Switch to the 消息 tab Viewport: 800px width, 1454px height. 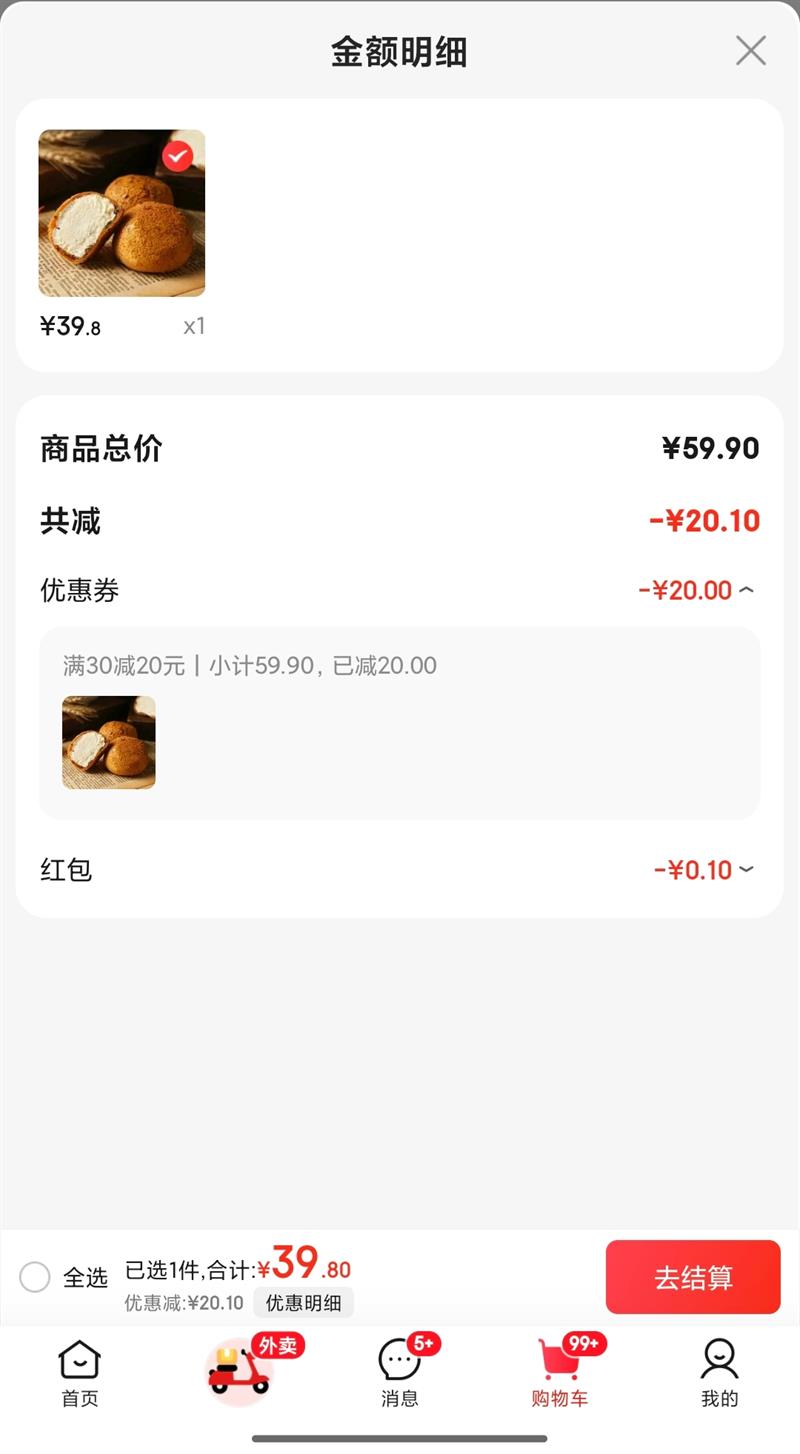pos(400,1374)
